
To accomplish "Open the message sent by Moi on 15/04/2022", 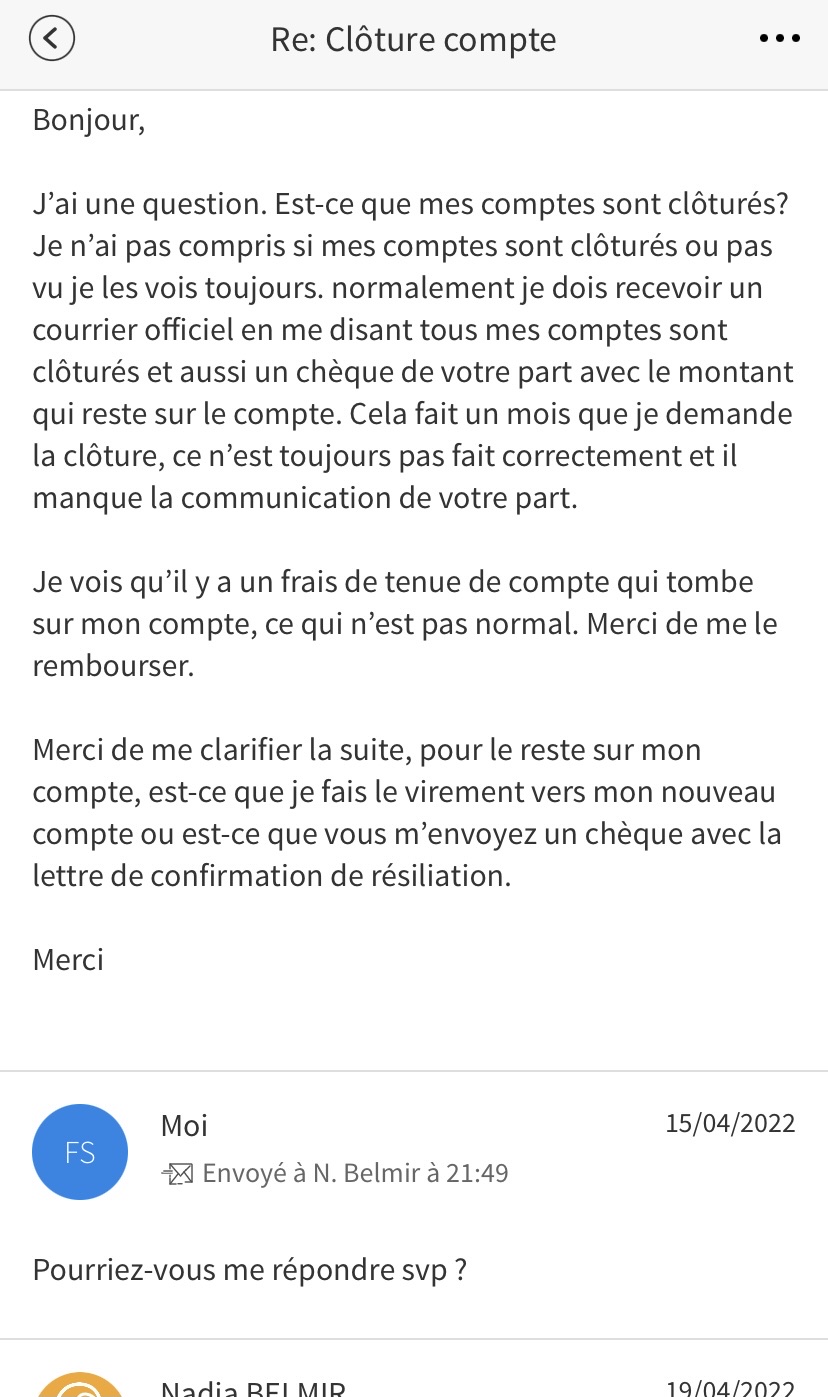I will 414,1205.
